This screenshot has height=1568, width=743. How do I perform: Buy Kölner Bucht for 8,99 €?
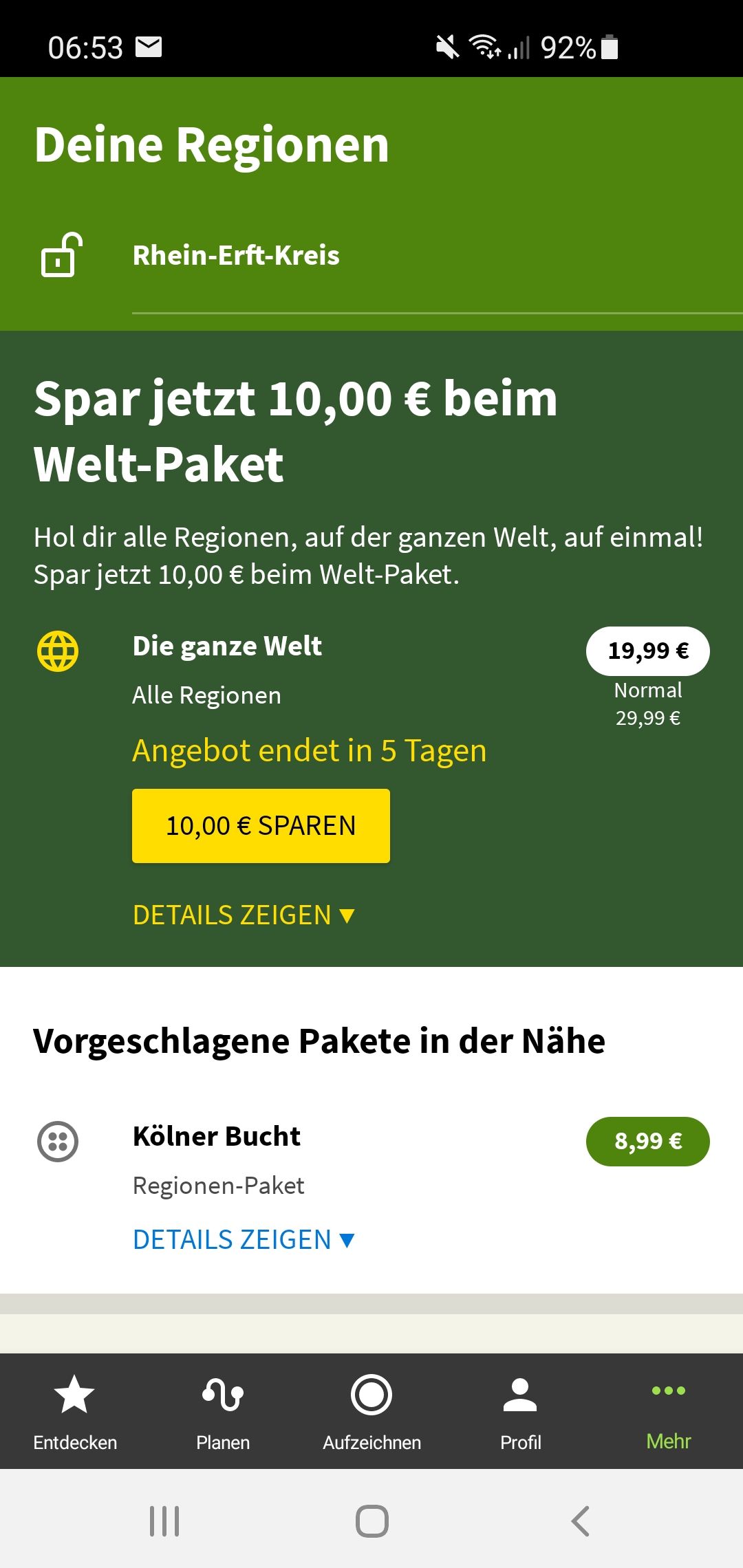[x=647, y=1141]
